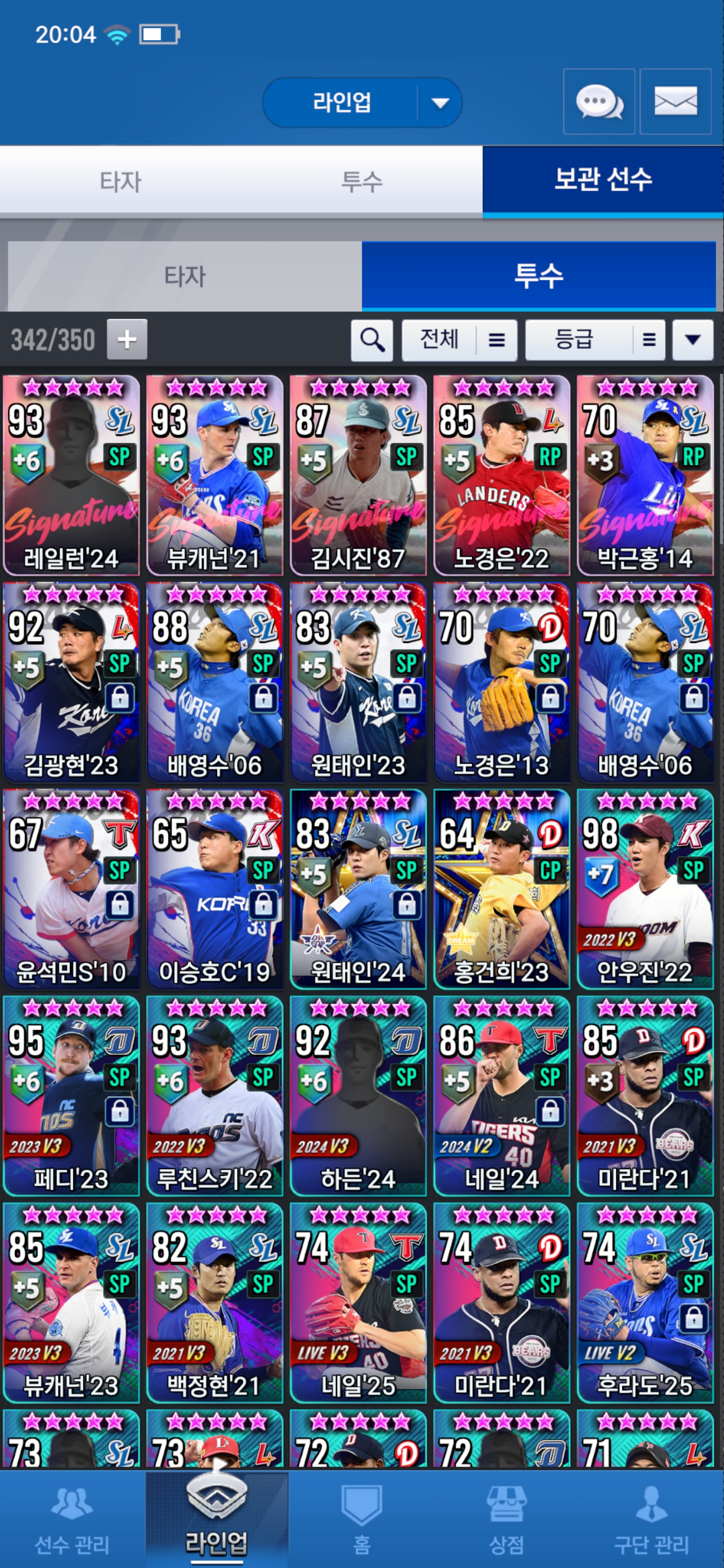View the 페디'23 player card
Screen dimensions: 724x1568
71,1096
